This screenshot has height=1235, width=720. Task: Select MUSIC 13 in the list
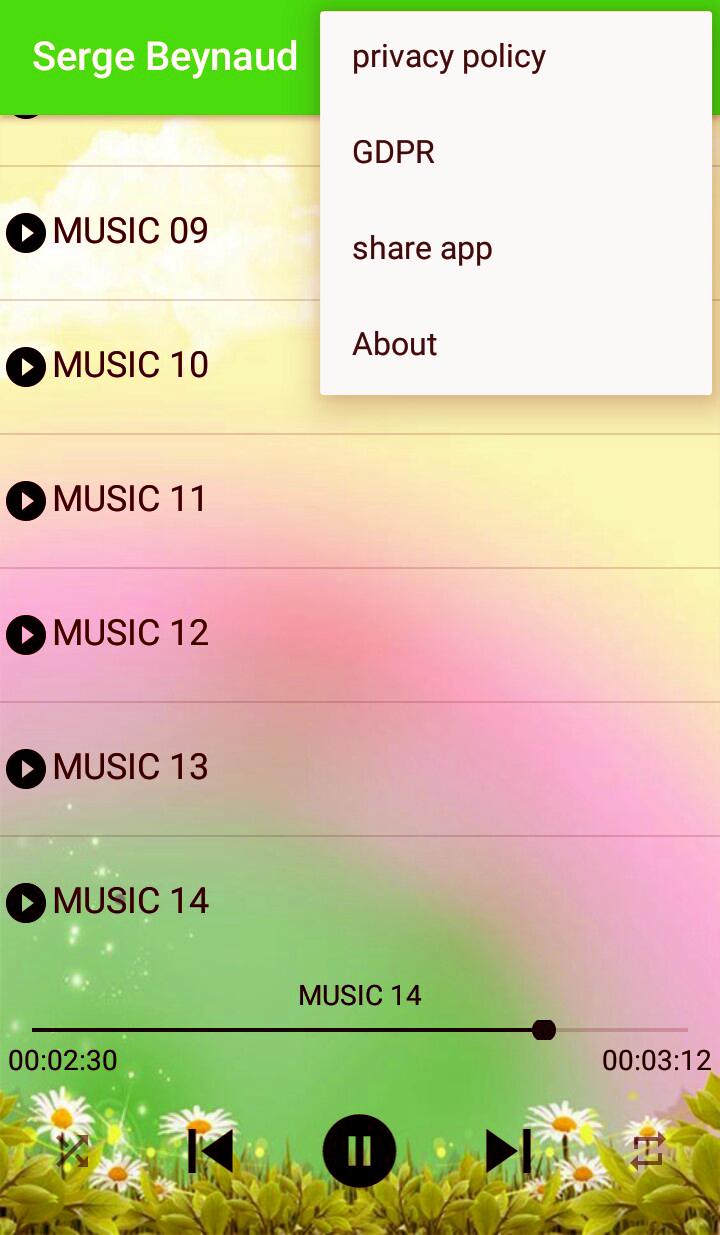point(360,769)
